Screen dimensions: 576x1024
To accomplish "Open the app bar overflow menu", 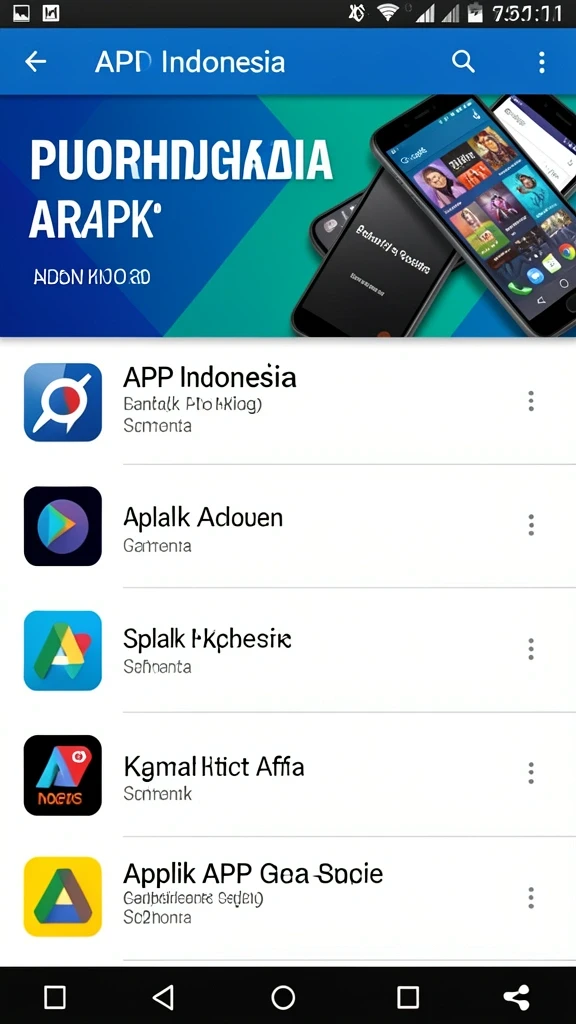I will [541, 62].
